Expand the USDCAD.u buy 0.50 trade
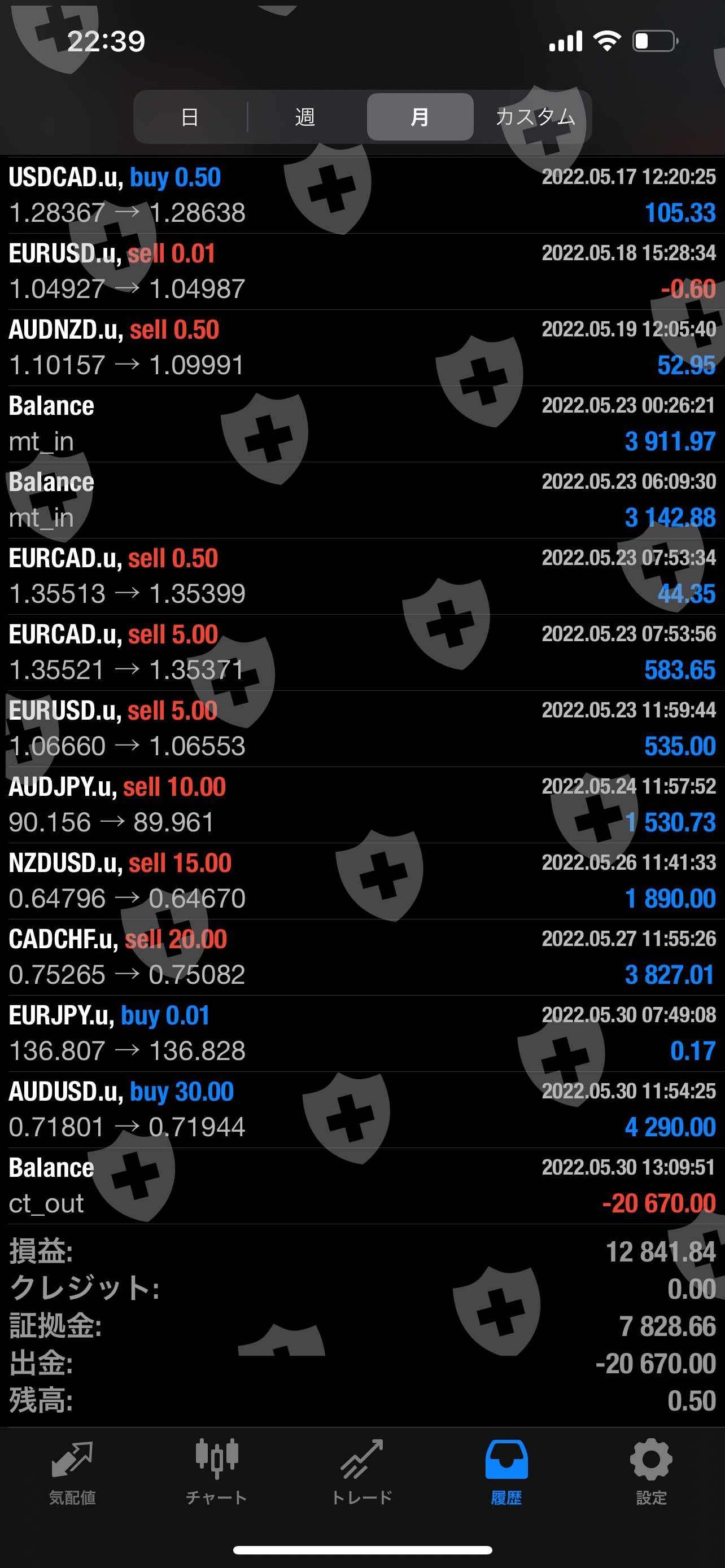725x1568 pixels. (x=362, y=195)
